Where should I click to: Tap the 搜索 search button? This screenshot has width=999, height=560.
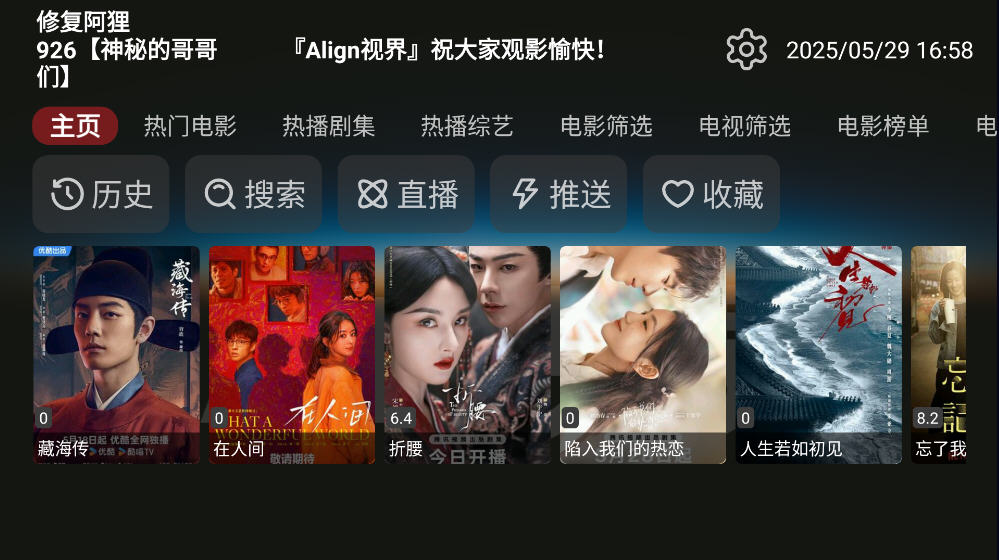point(254,194)
